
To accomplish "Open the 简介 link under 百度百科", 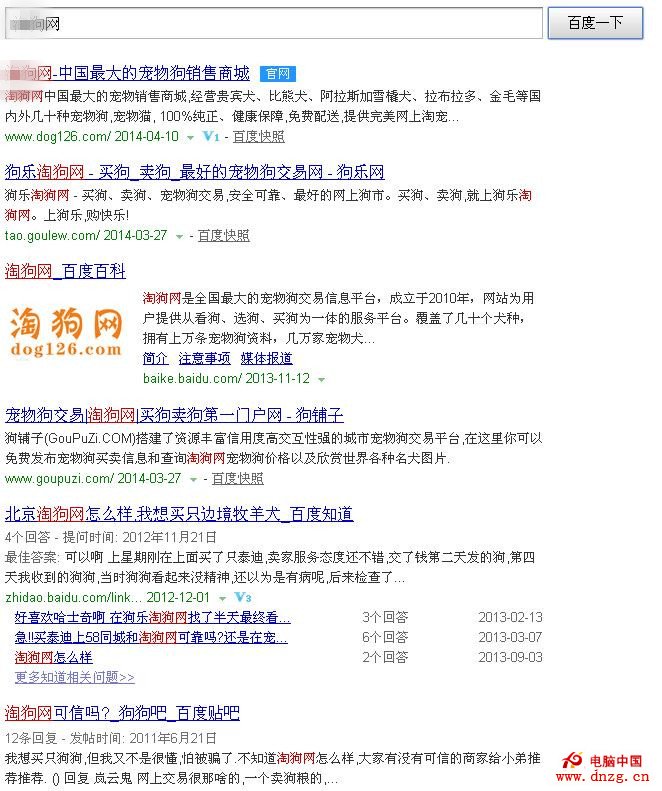I will click(x=155, y=358).
